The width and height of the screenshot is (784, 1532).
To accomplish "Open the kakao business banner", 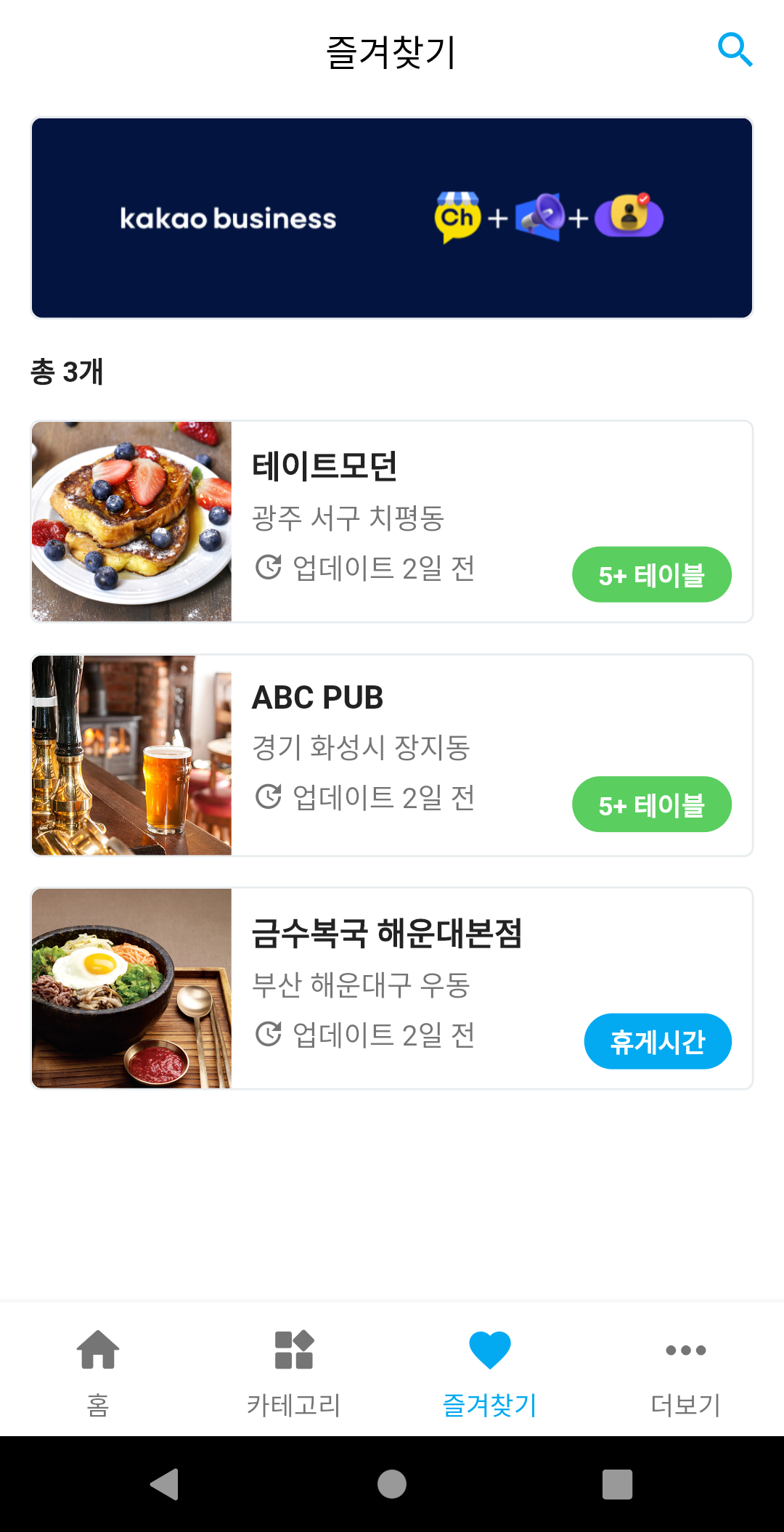I will 392,218.
